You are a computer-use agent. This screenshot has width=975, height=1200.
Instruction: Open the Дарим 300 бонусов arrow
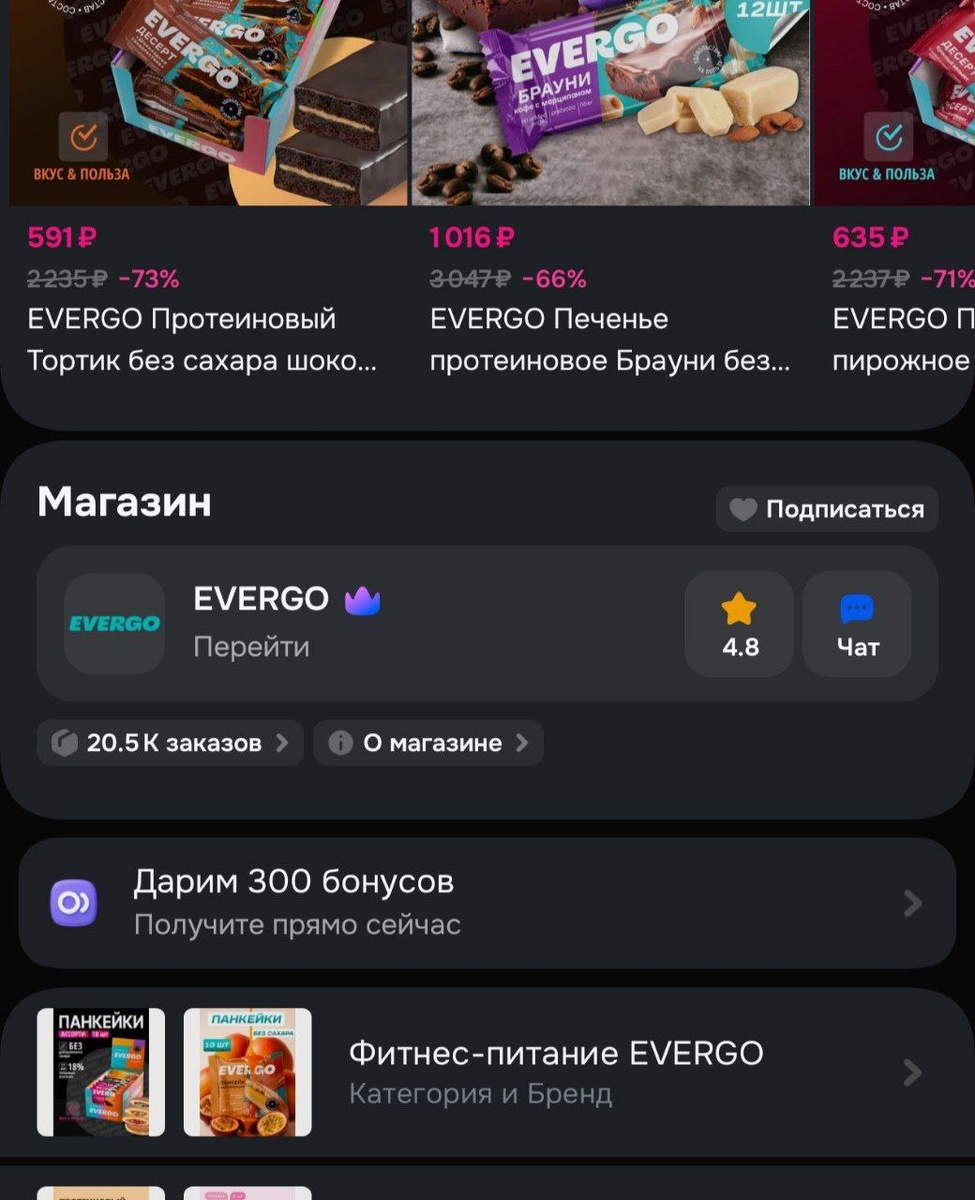[912, 902]
